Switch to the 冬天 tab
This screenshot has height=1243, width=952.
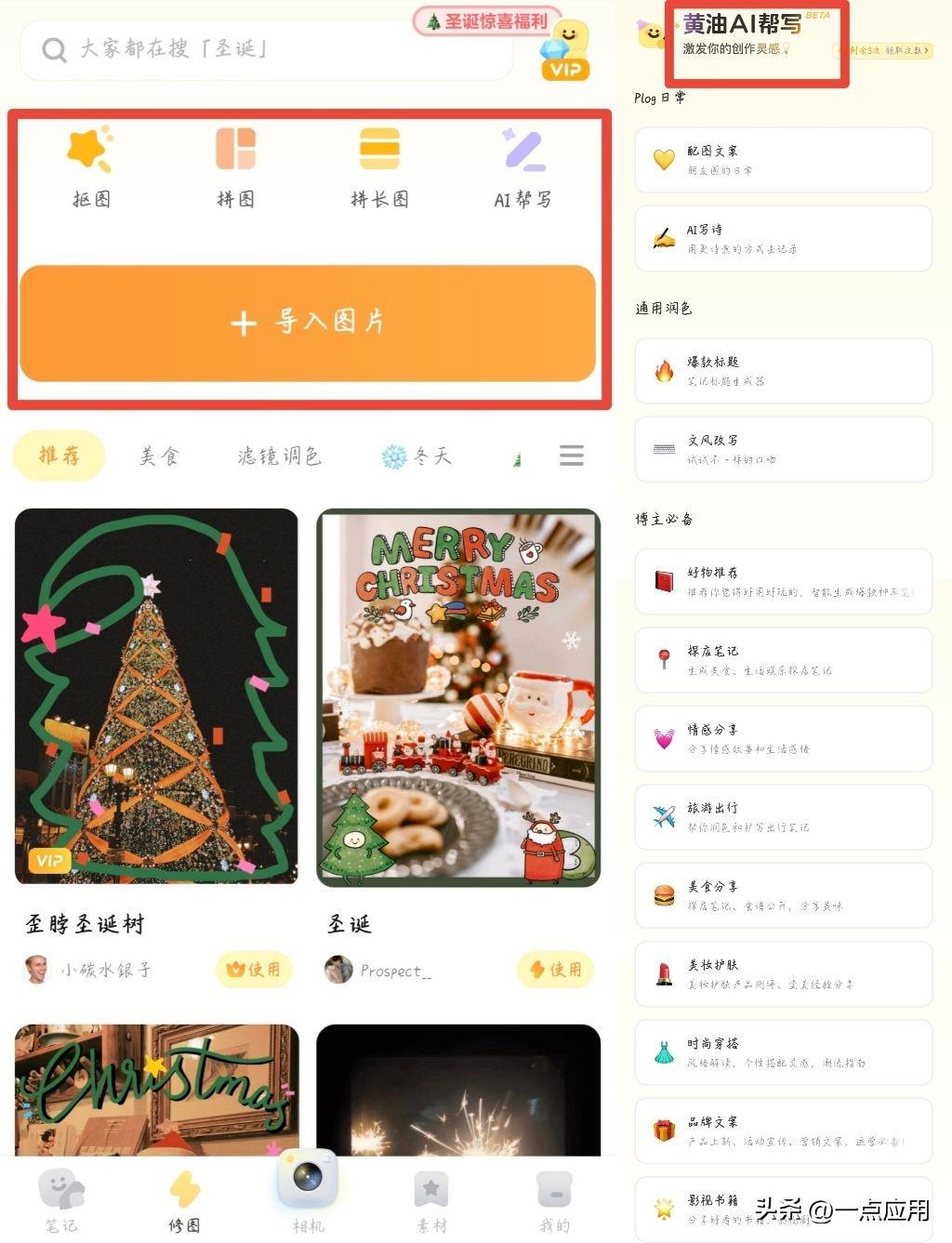click(416, 456)
